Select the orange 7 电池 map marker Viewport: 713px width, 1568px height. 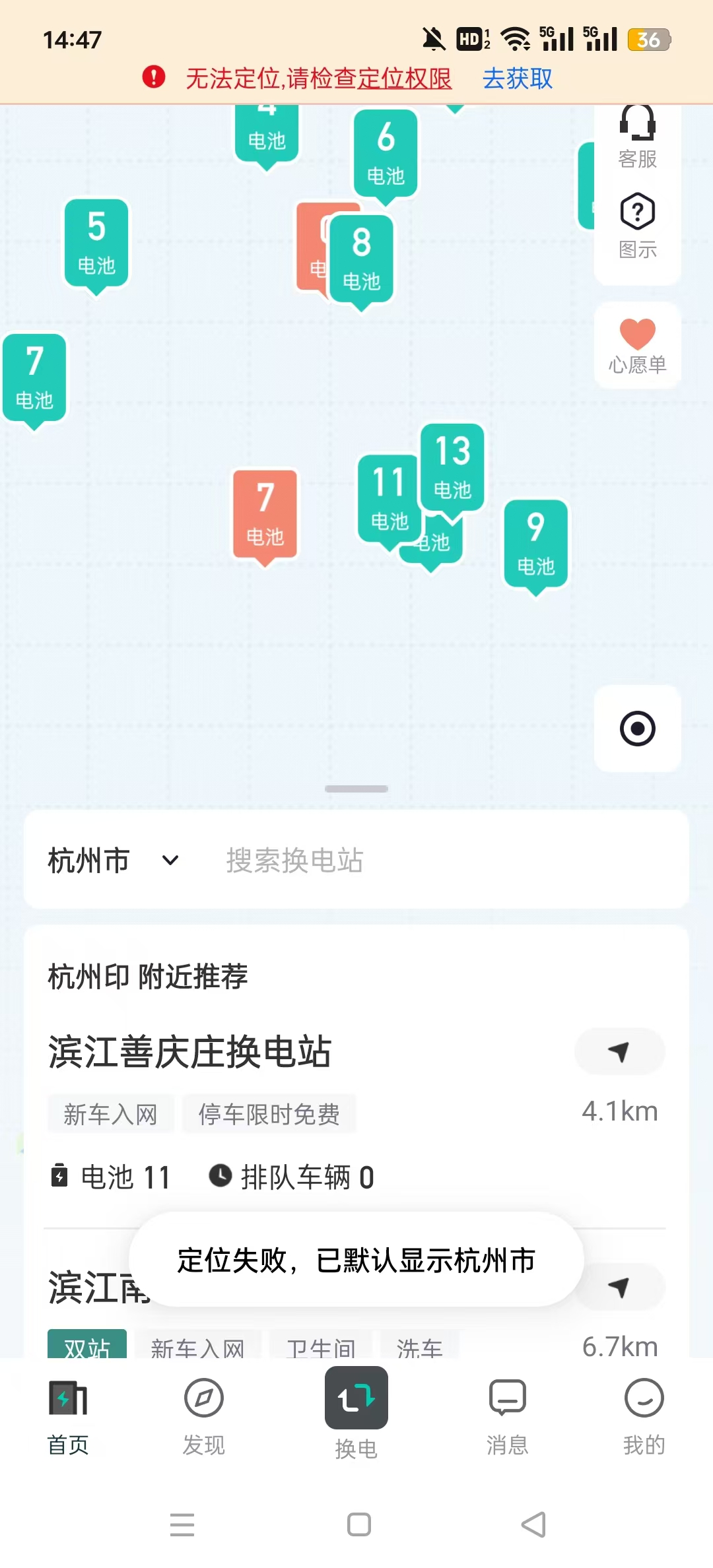[265, 513]
